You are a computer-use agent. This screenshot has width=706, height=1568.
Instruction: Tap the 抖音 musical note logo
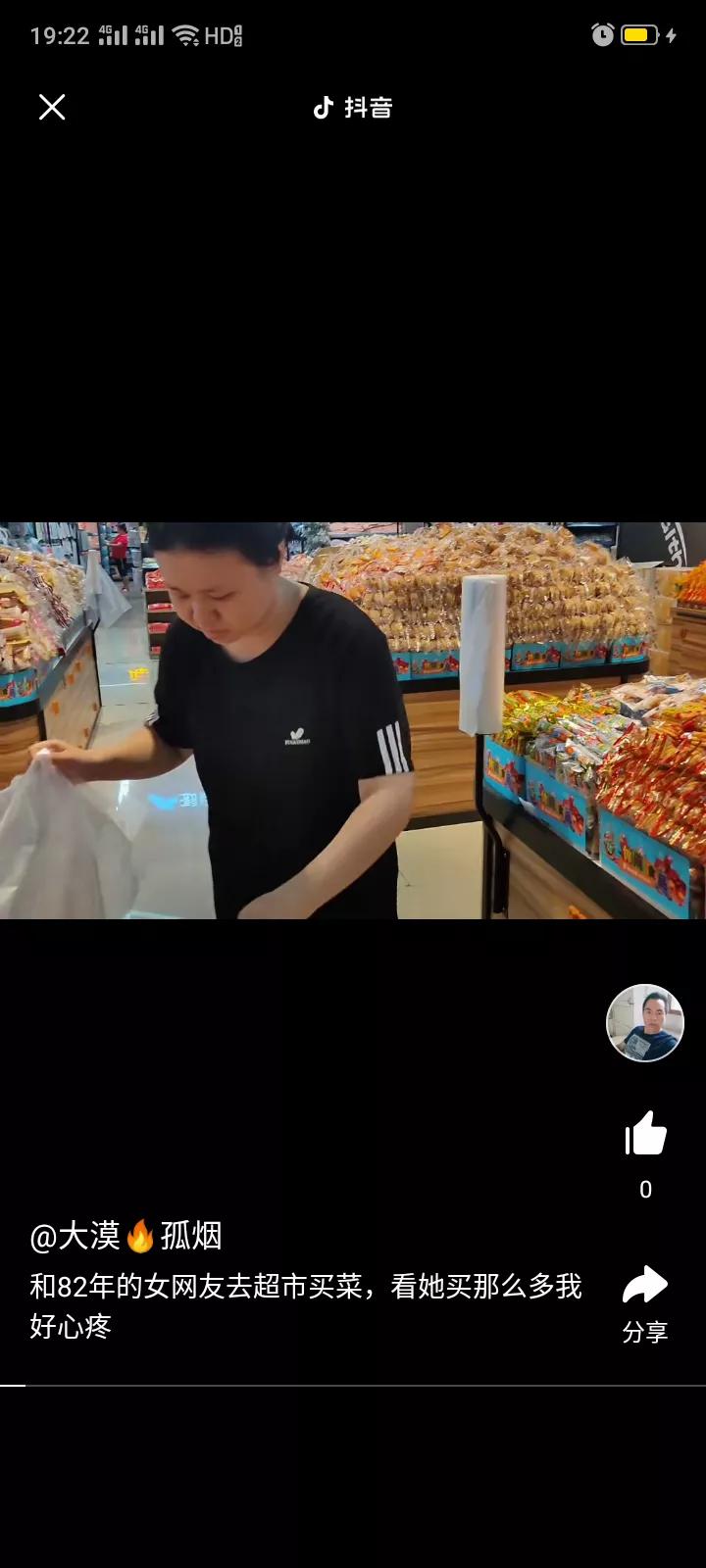(x=324, y=108)
